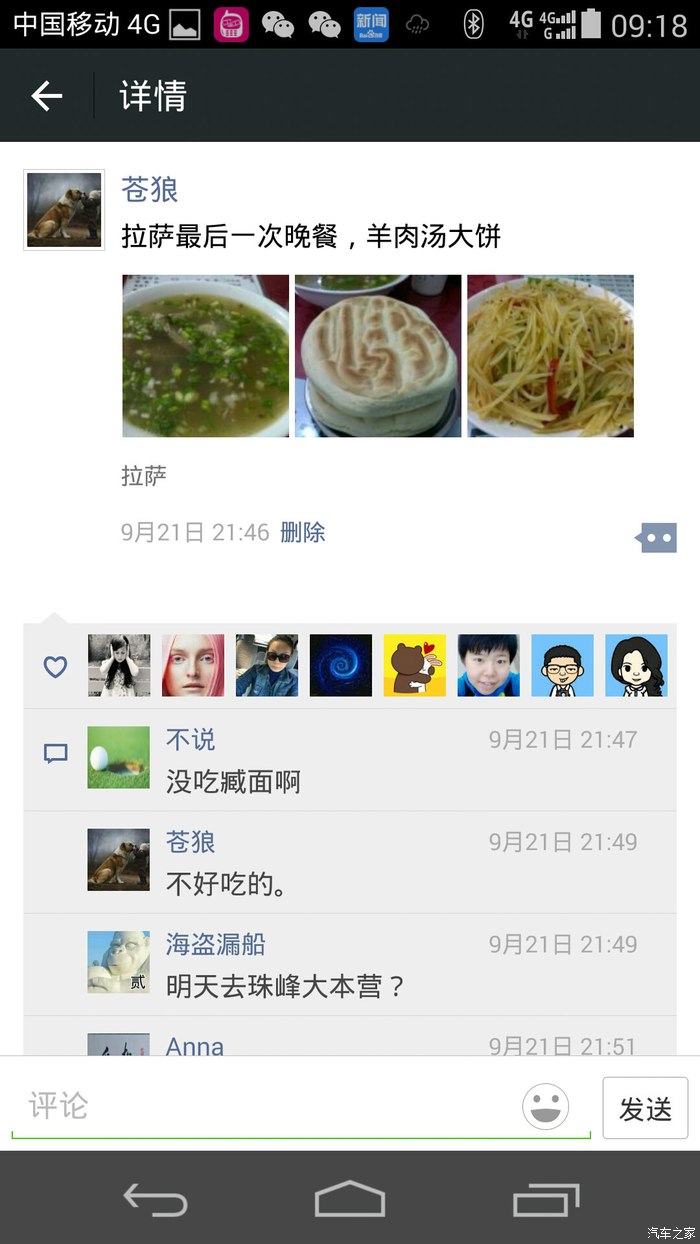Send the comment with 发送
This screenshot has height=1244, width=700.
(x=645, y=1108)
